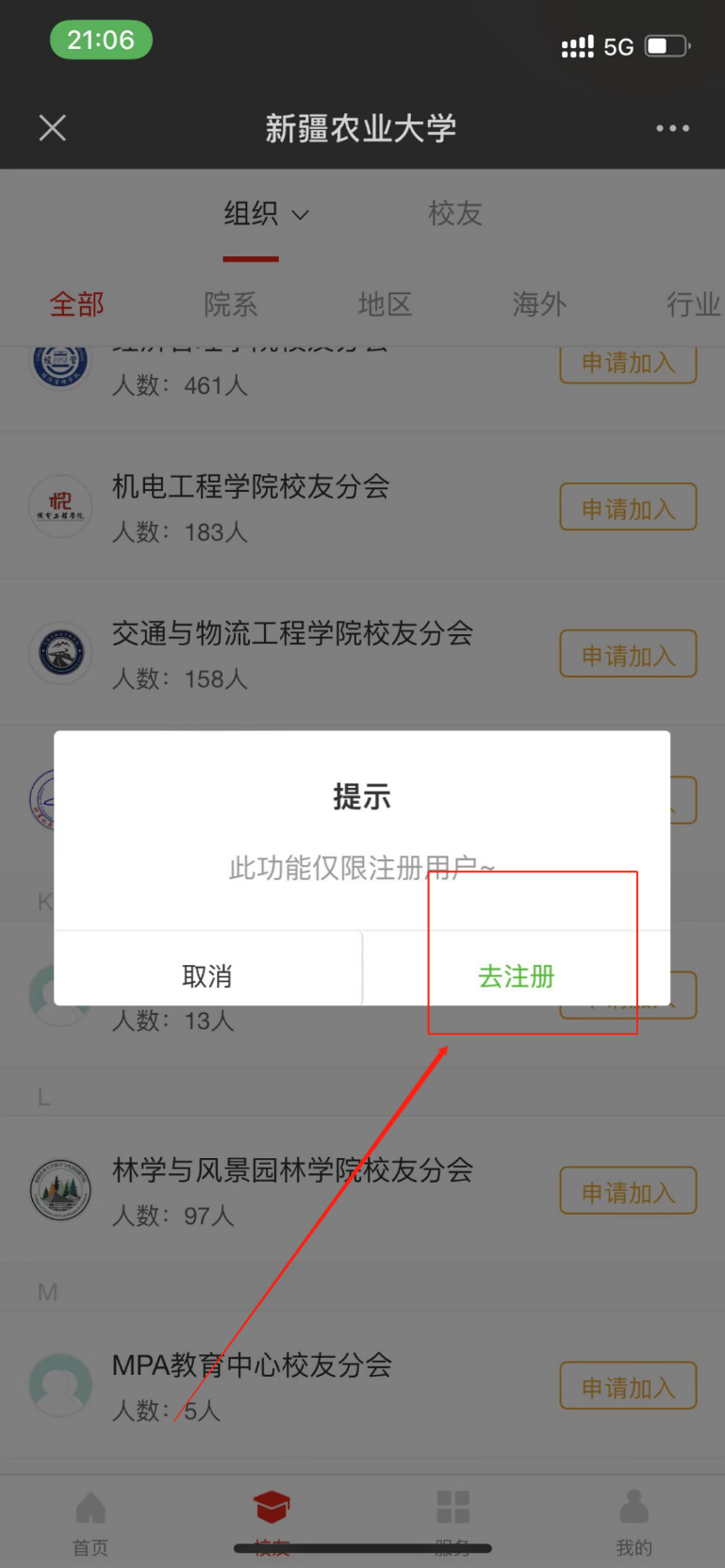Switch to the 校友 tab
The image size is (725, 1568).
454,214
